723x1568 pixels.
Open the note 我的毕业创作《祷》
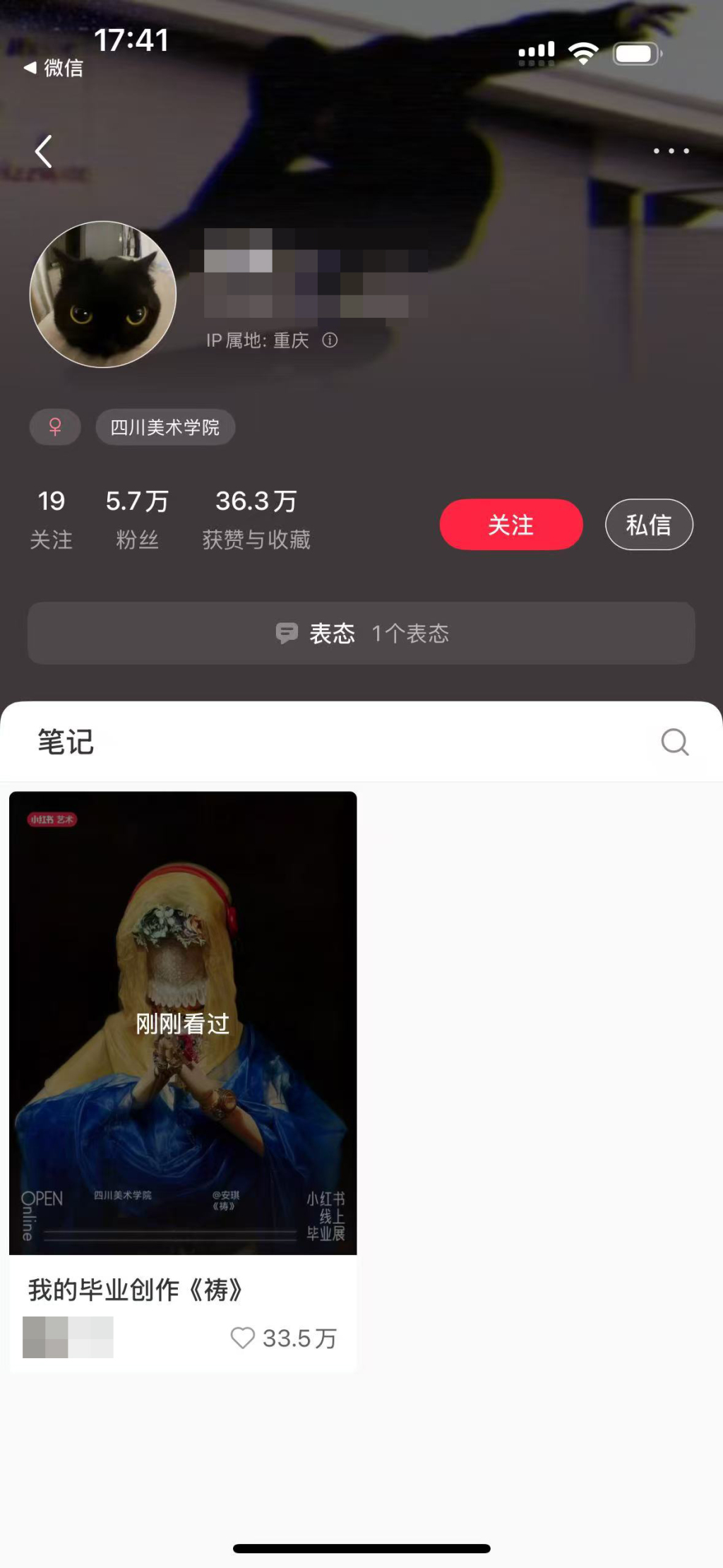[x=183, y=1024]
